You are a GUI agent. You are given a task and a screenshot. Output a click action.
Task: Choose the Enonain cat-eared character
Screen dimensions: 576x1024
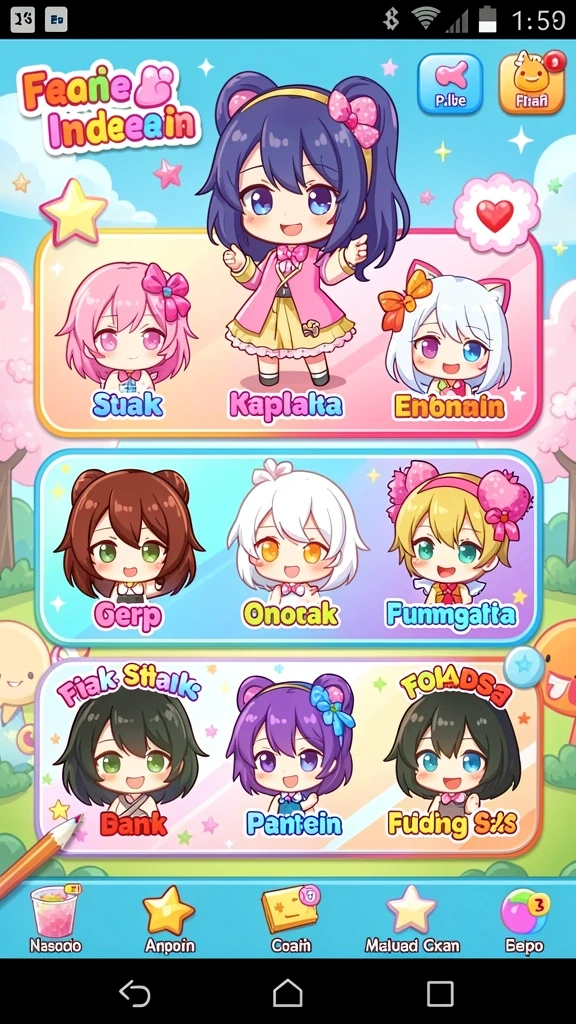point(449,340)
